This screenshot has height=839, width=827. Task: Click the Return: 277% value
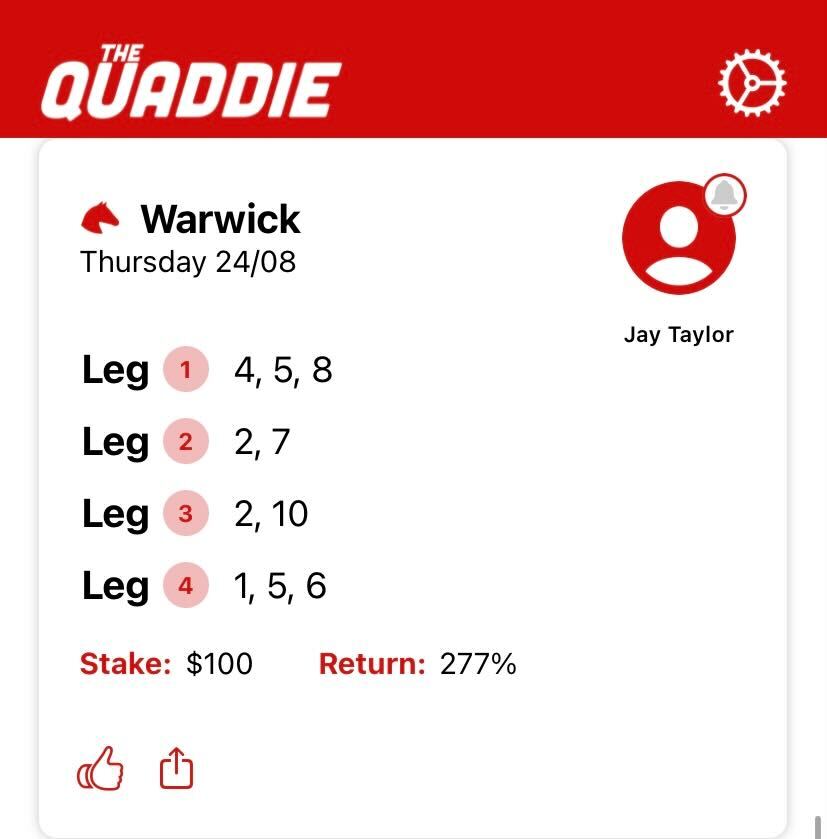coord(478,663)
